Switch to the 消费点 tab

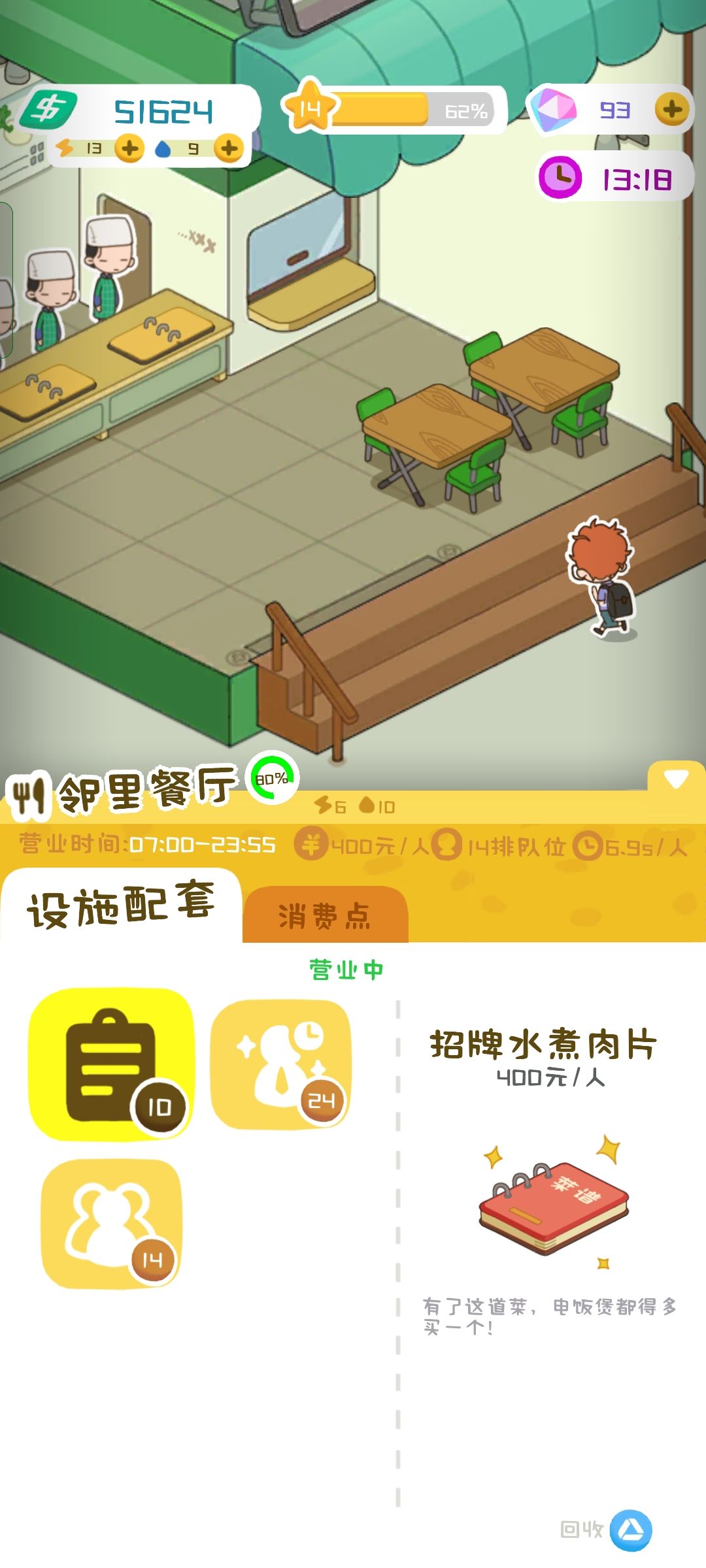click(325, 915)
